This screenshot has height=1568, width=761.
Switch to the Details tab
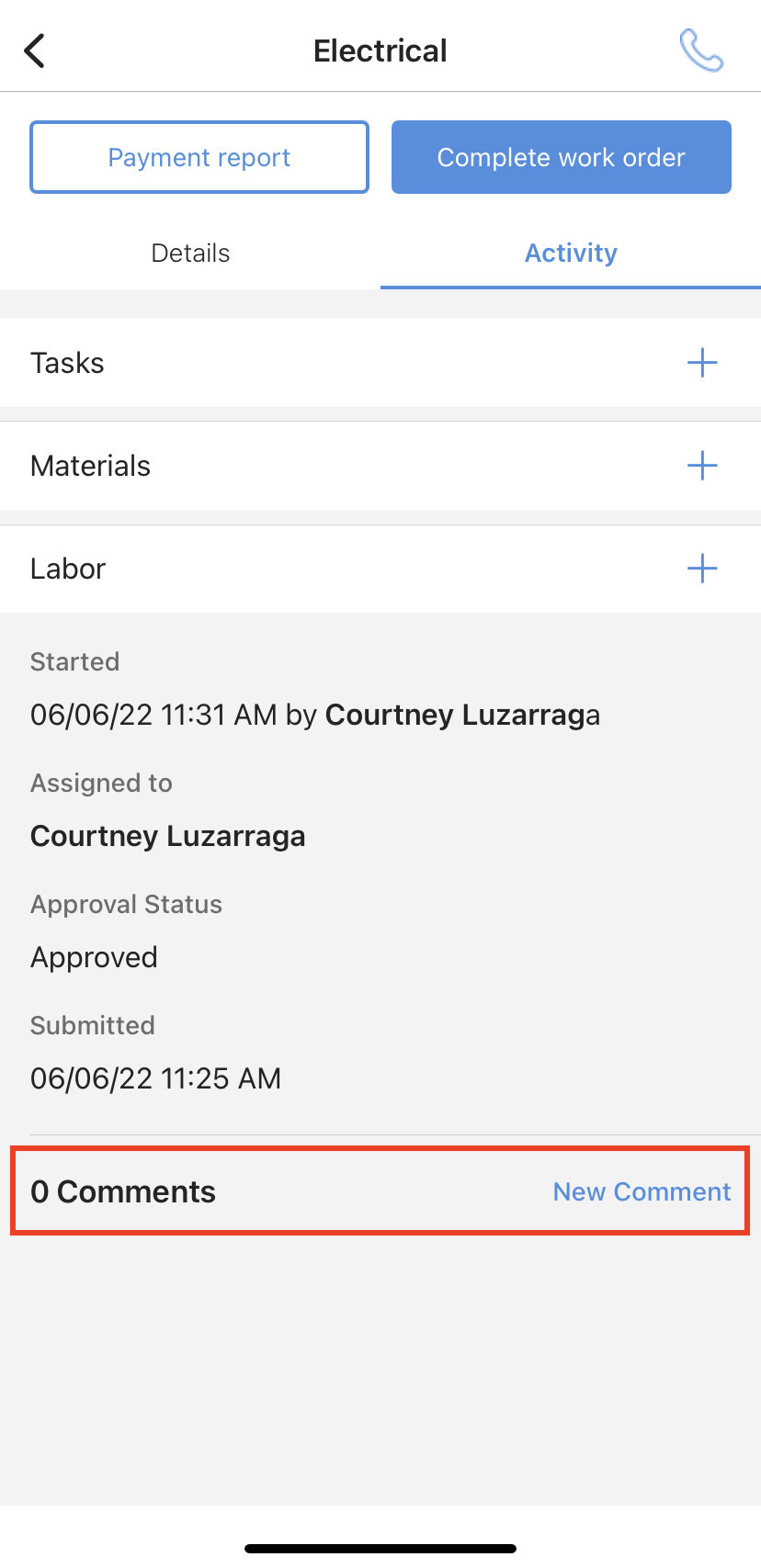click(x=190, y=253)
